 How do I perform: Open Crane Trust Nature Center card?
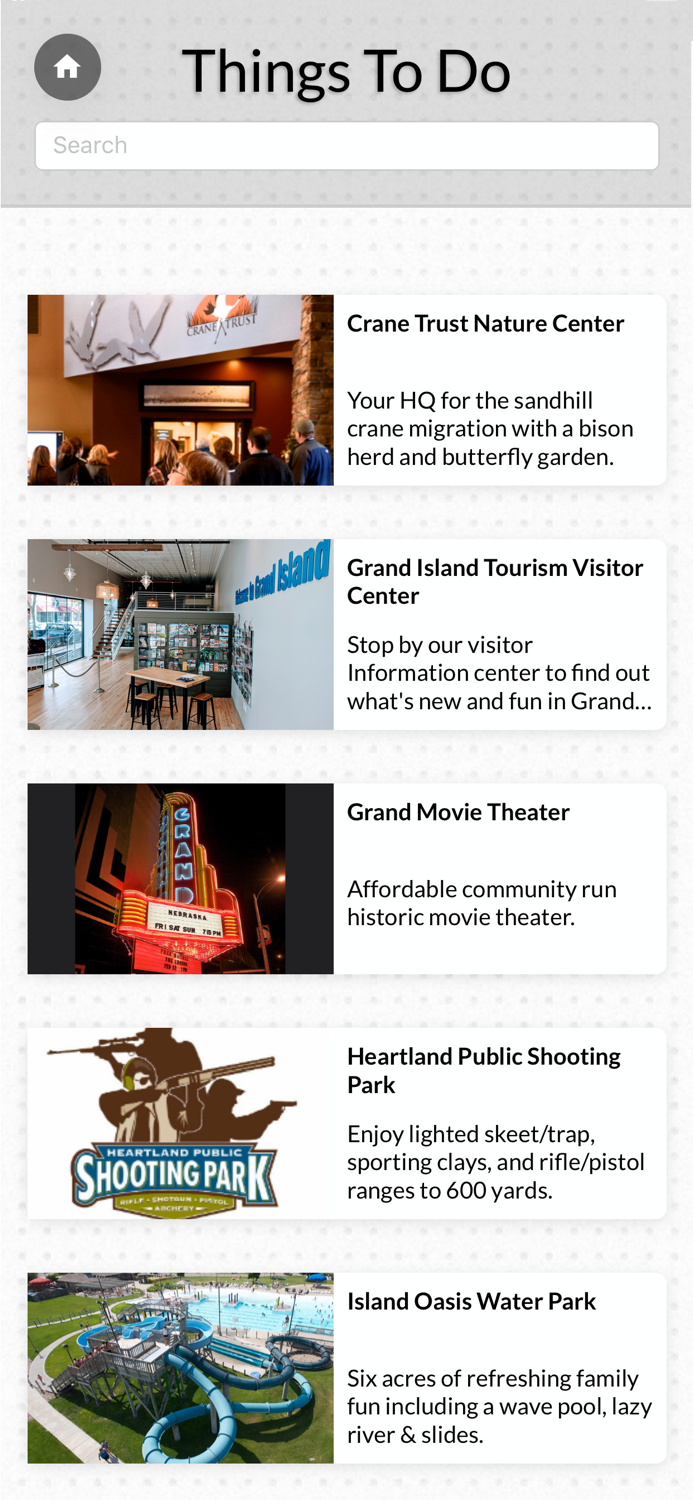[x=346, y=390]
